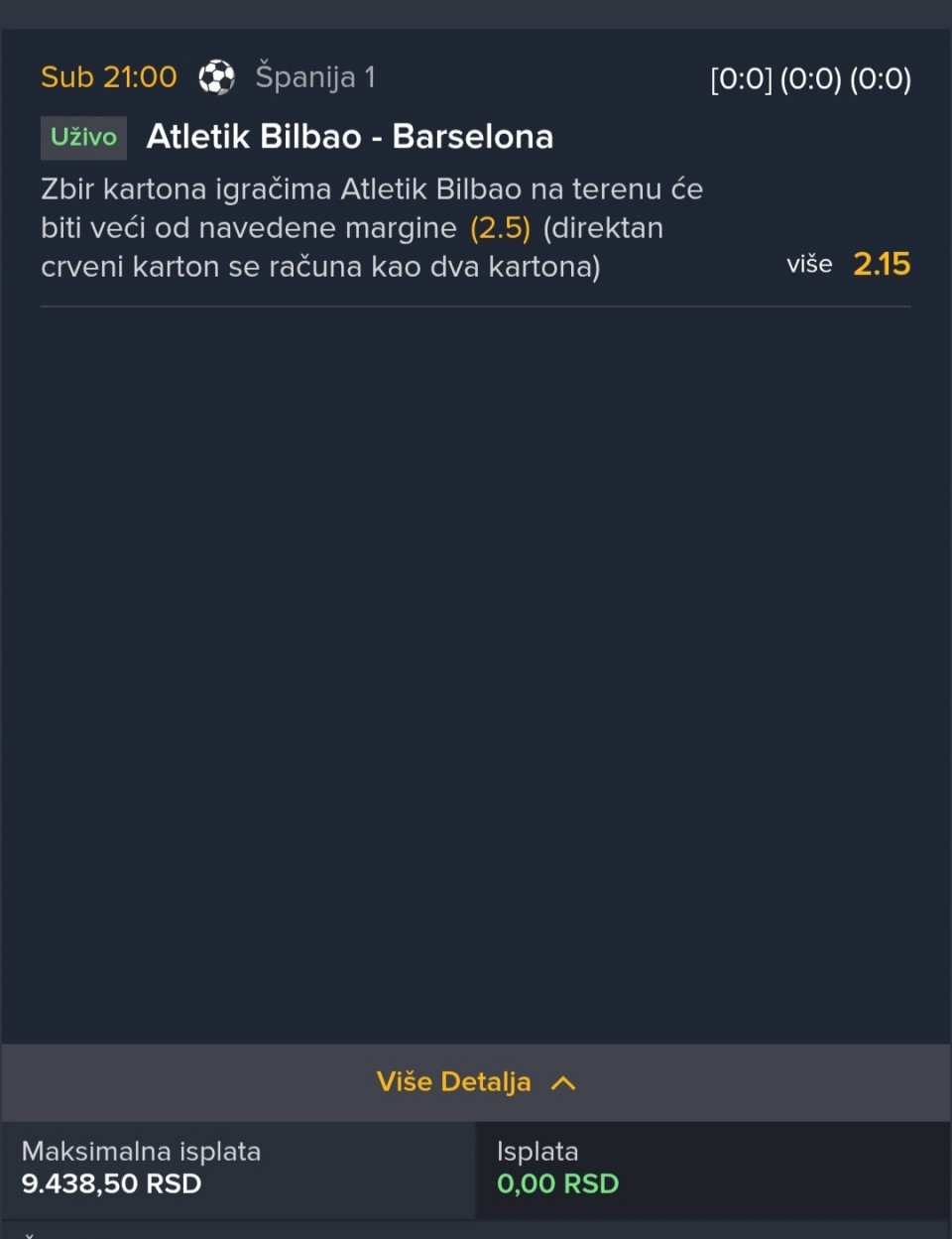Collapse the Više Detalja section
The width and height of the screenshot is (952, 1239).
[x=475, y=1081]
